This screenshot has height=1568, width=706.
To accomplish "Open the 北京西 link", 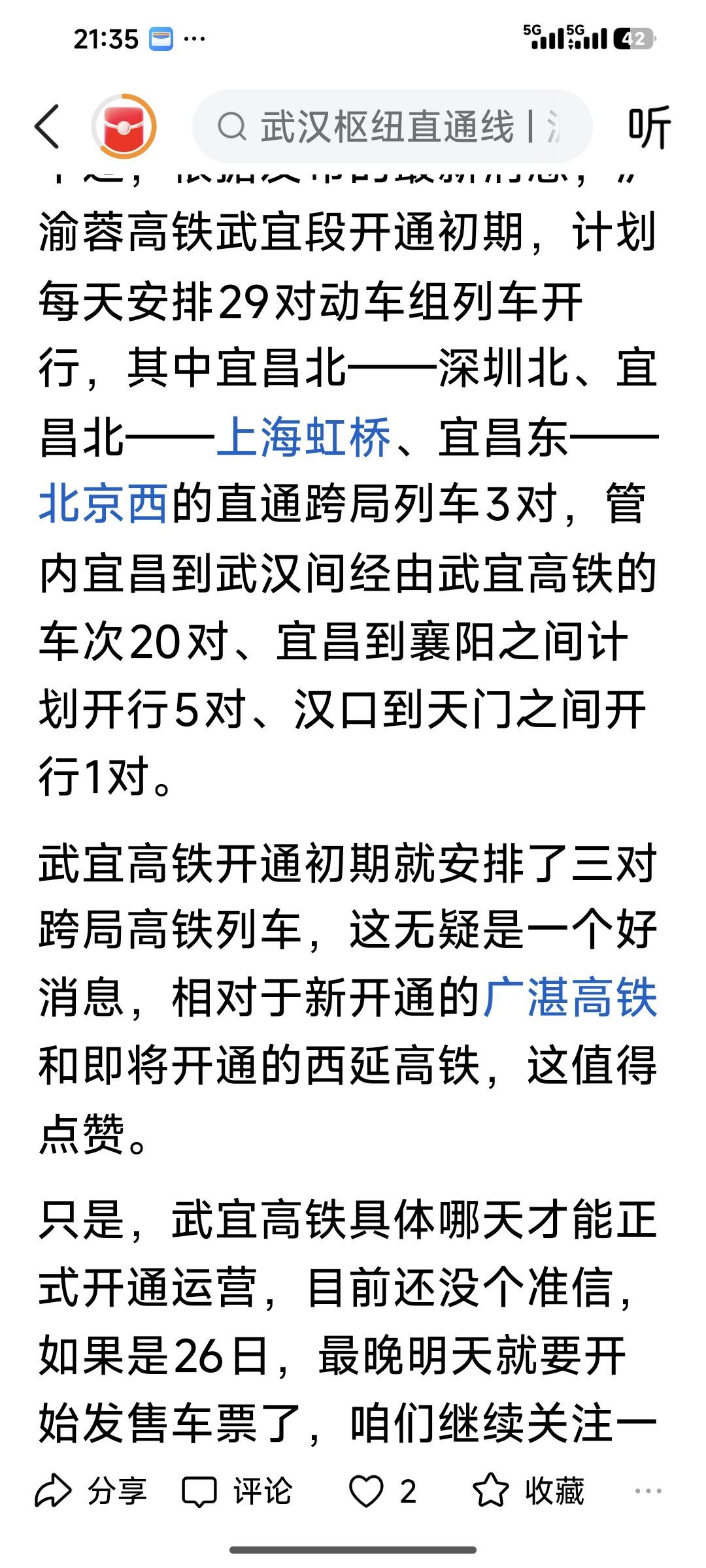I will tap(105, 504).
